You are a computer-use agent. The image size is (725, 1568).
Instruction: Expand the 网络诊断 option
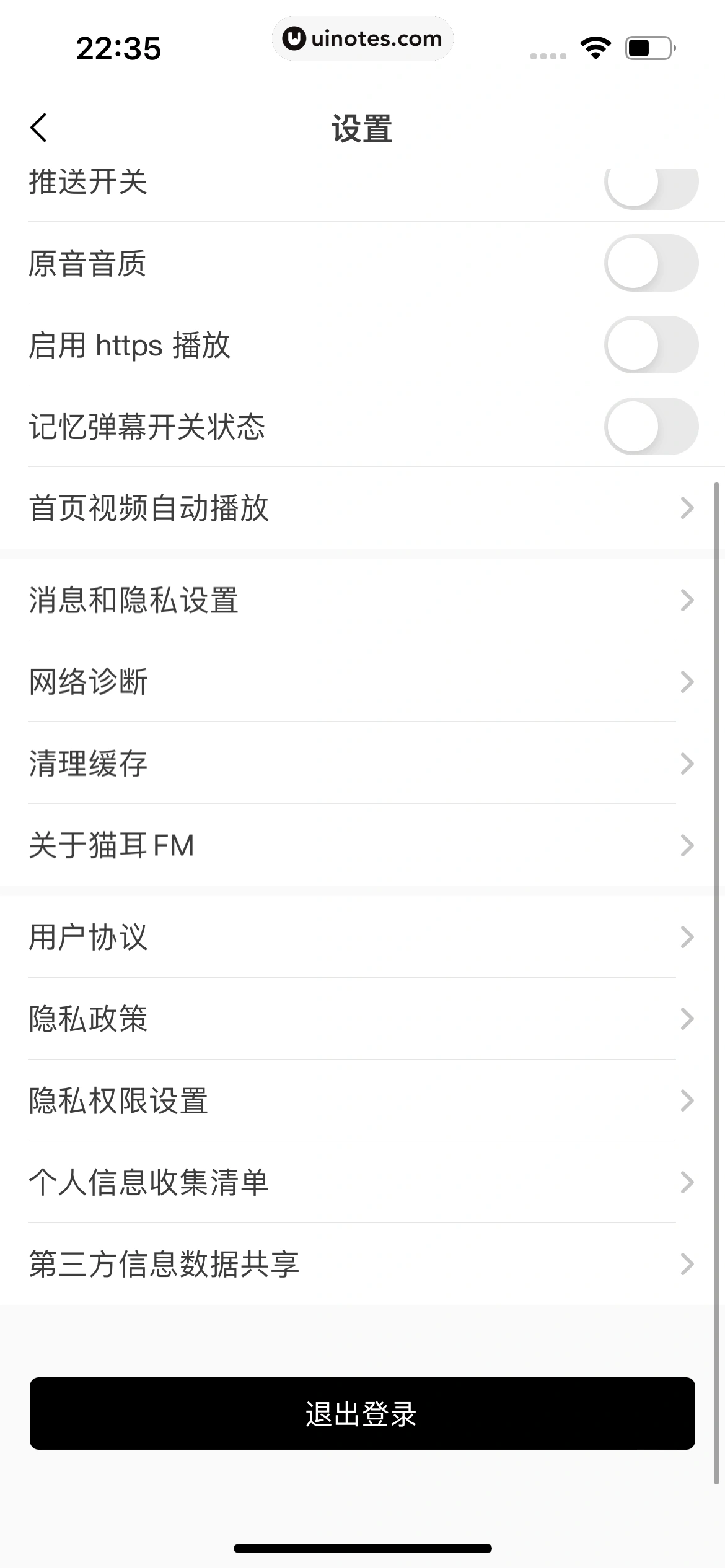tap(362, 681)
